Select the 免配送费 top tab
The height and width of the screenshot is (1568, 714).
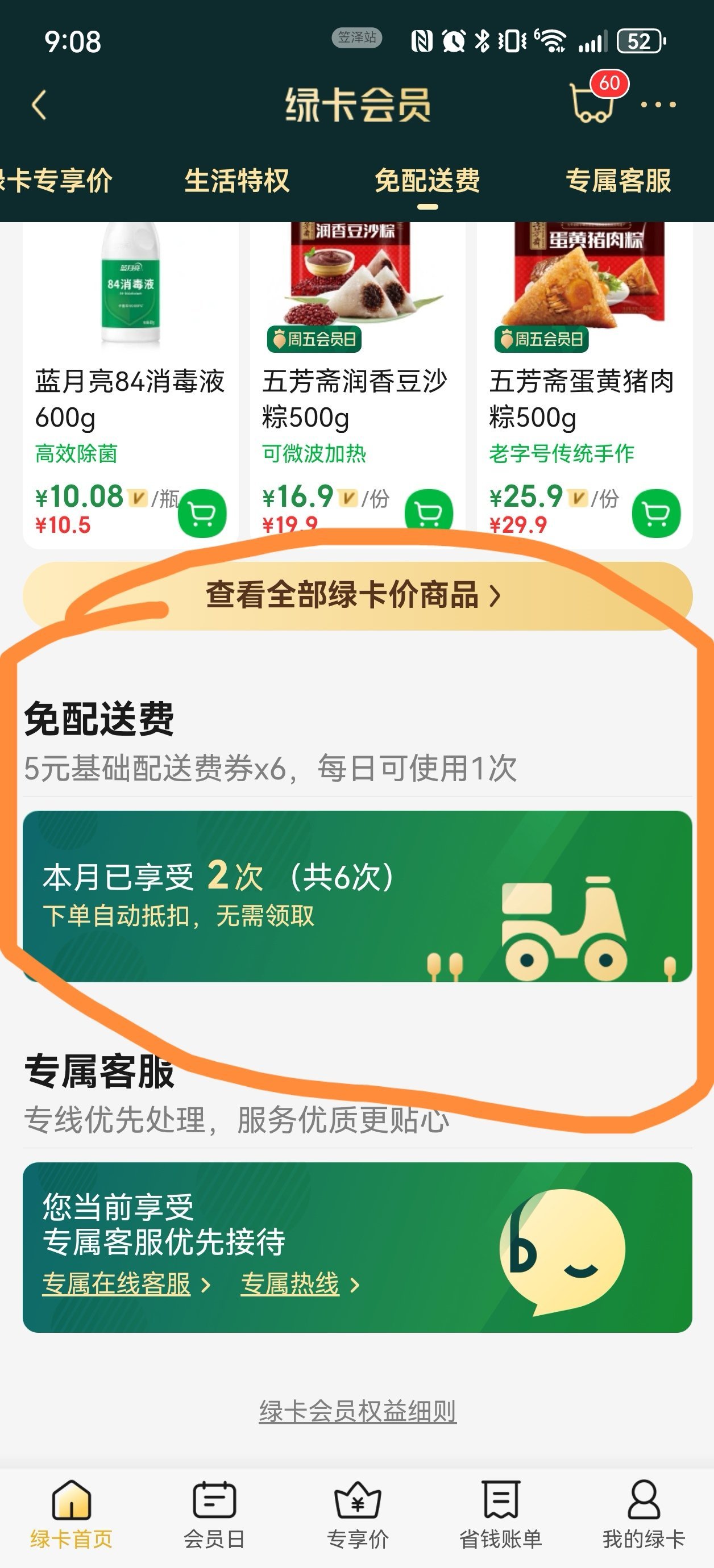click(x=427, y=181)
